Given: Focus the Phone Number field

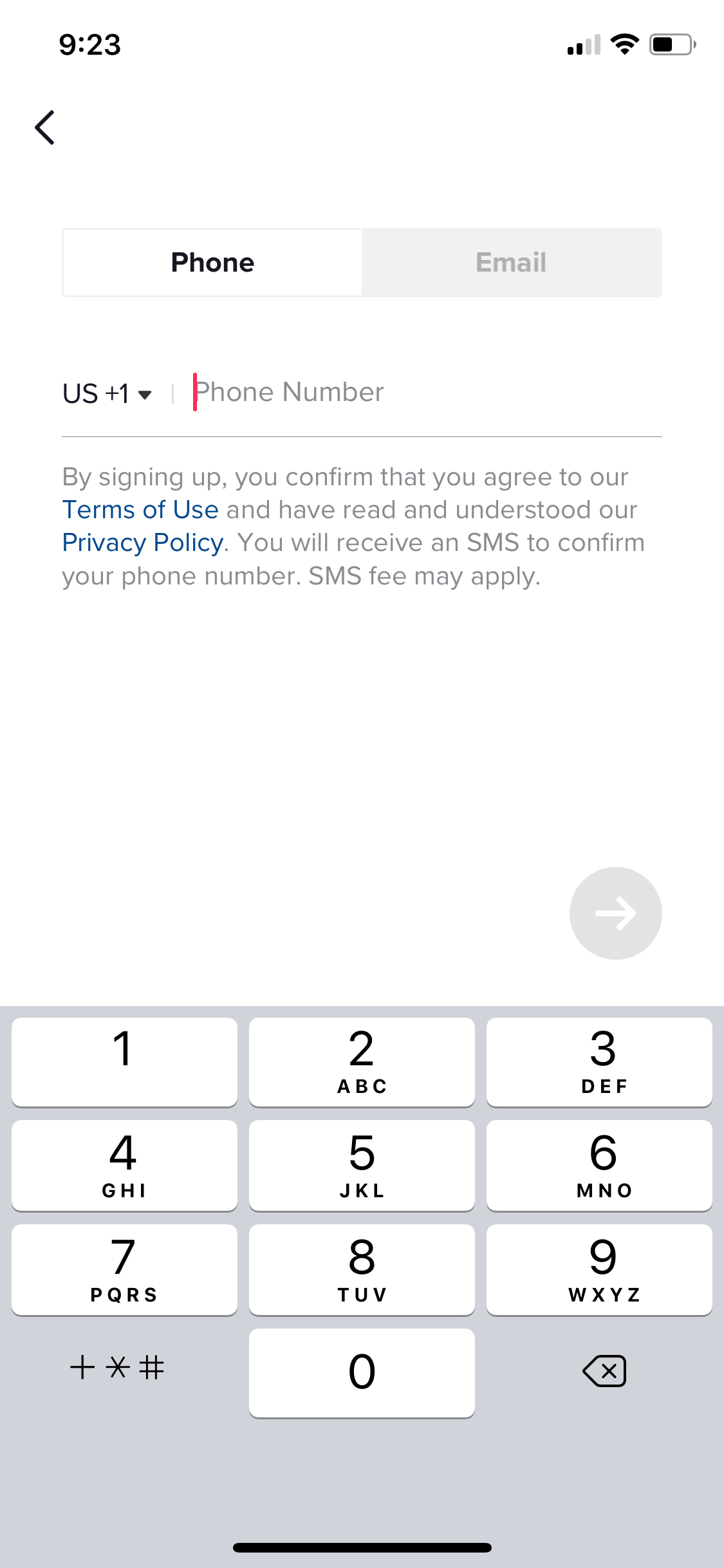Looking at the screenshot, I should 426,393.
